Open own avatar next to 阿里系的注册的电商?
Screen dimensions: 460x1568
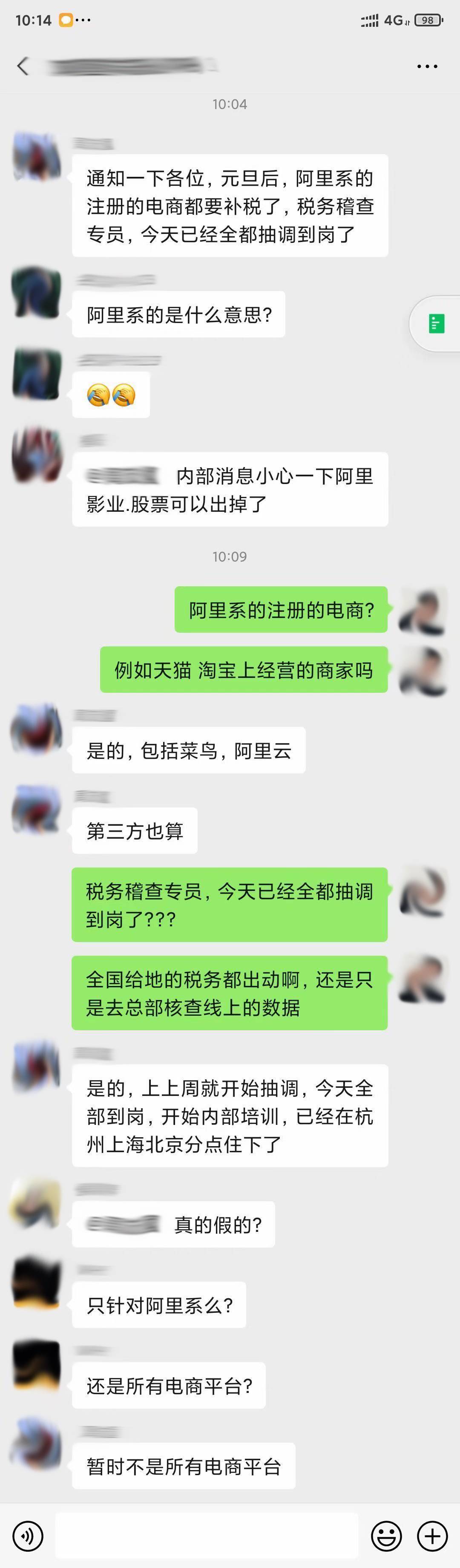tap(423, 611)
